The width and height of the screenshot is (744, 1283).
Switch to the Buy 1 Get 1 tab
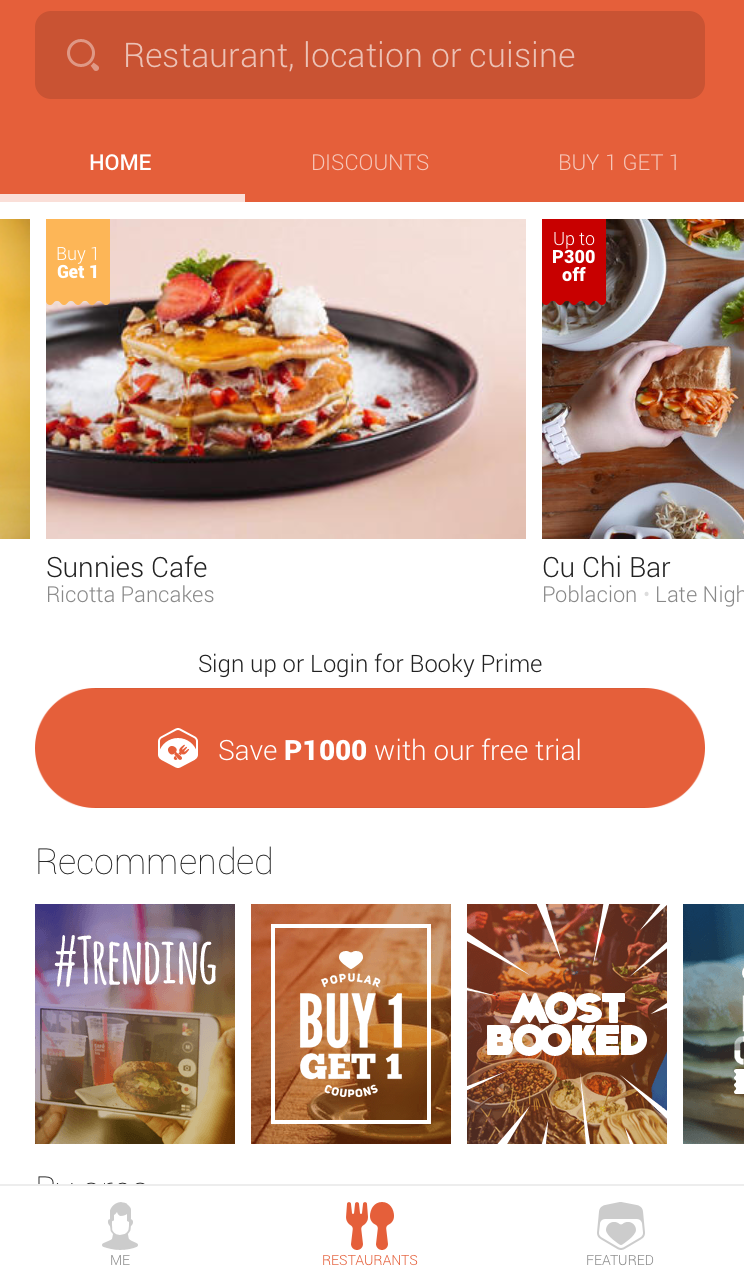(x=619, y=162)
